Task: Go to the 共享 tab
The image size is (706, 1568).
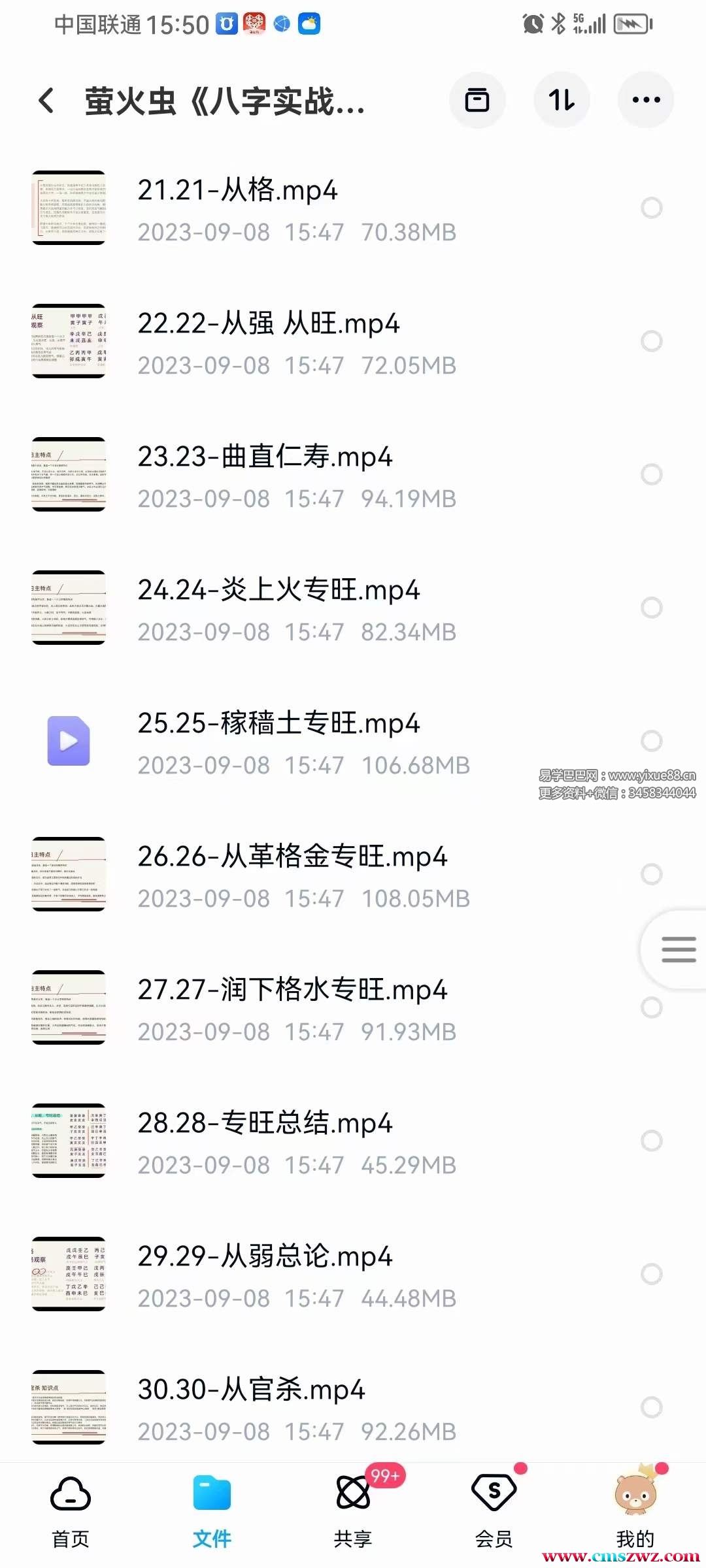Action: pos(353,1511)
